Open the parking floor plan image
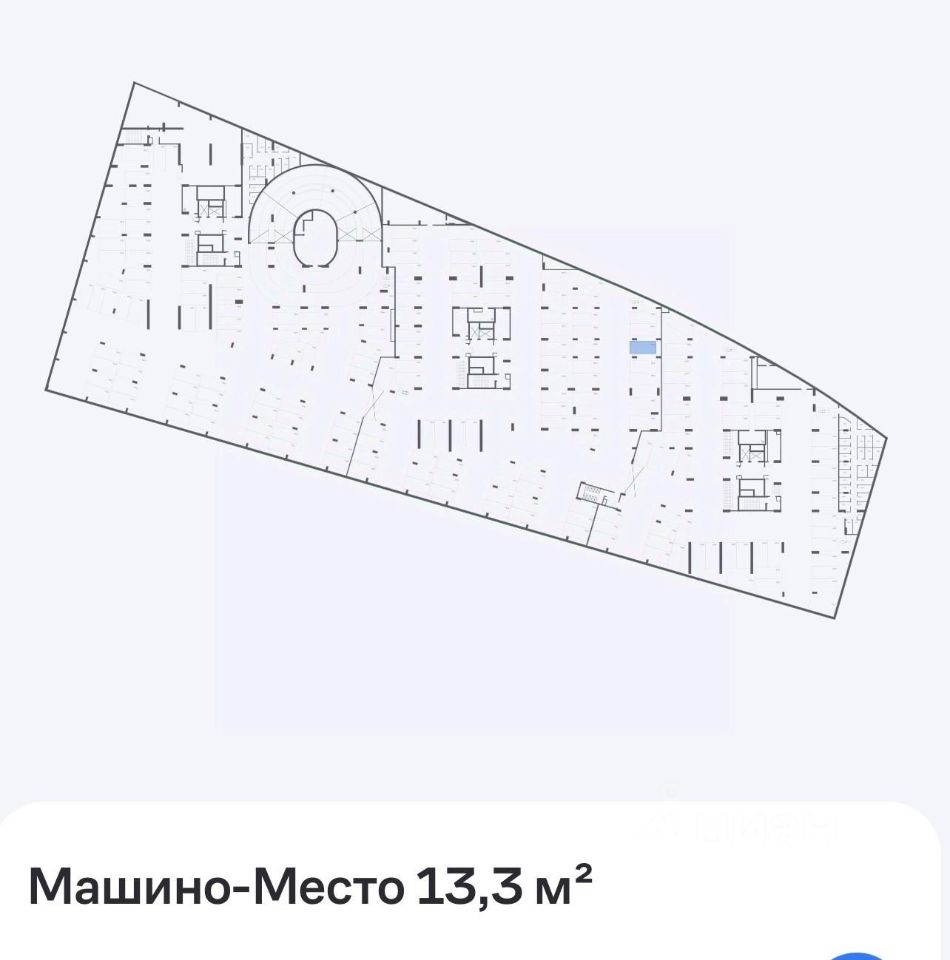This screenshot has width=950, height=960. point(466,350)
